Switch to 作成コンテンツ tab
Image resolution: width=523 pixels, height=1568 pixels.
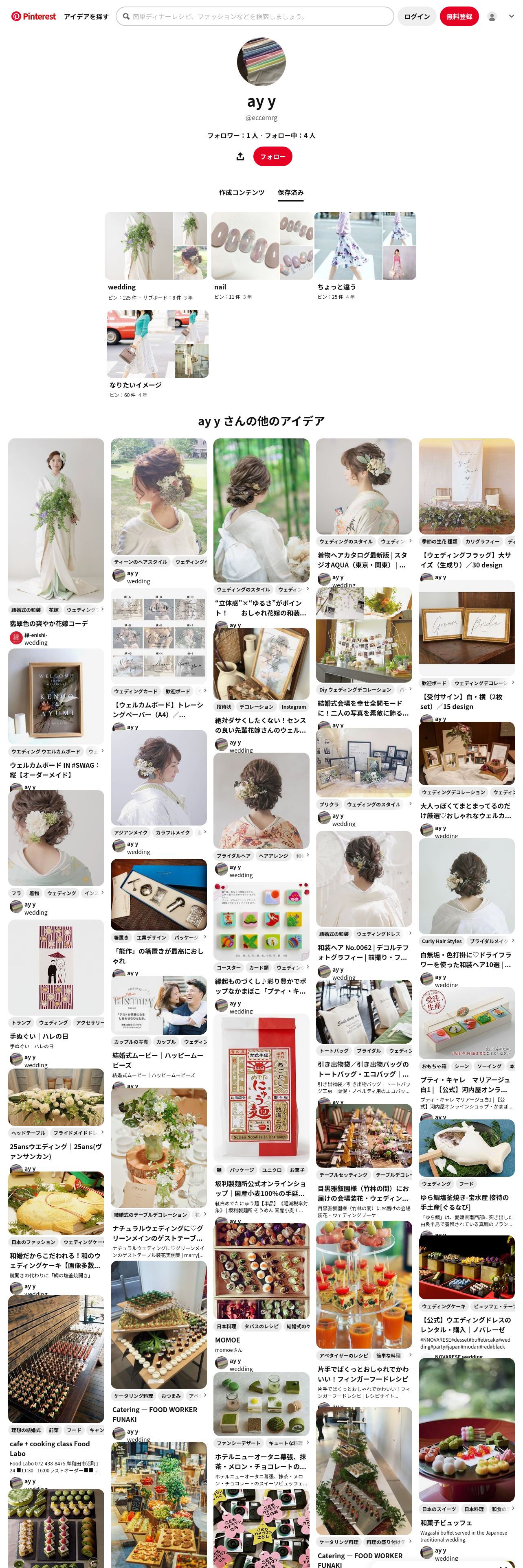pos(242,193)
